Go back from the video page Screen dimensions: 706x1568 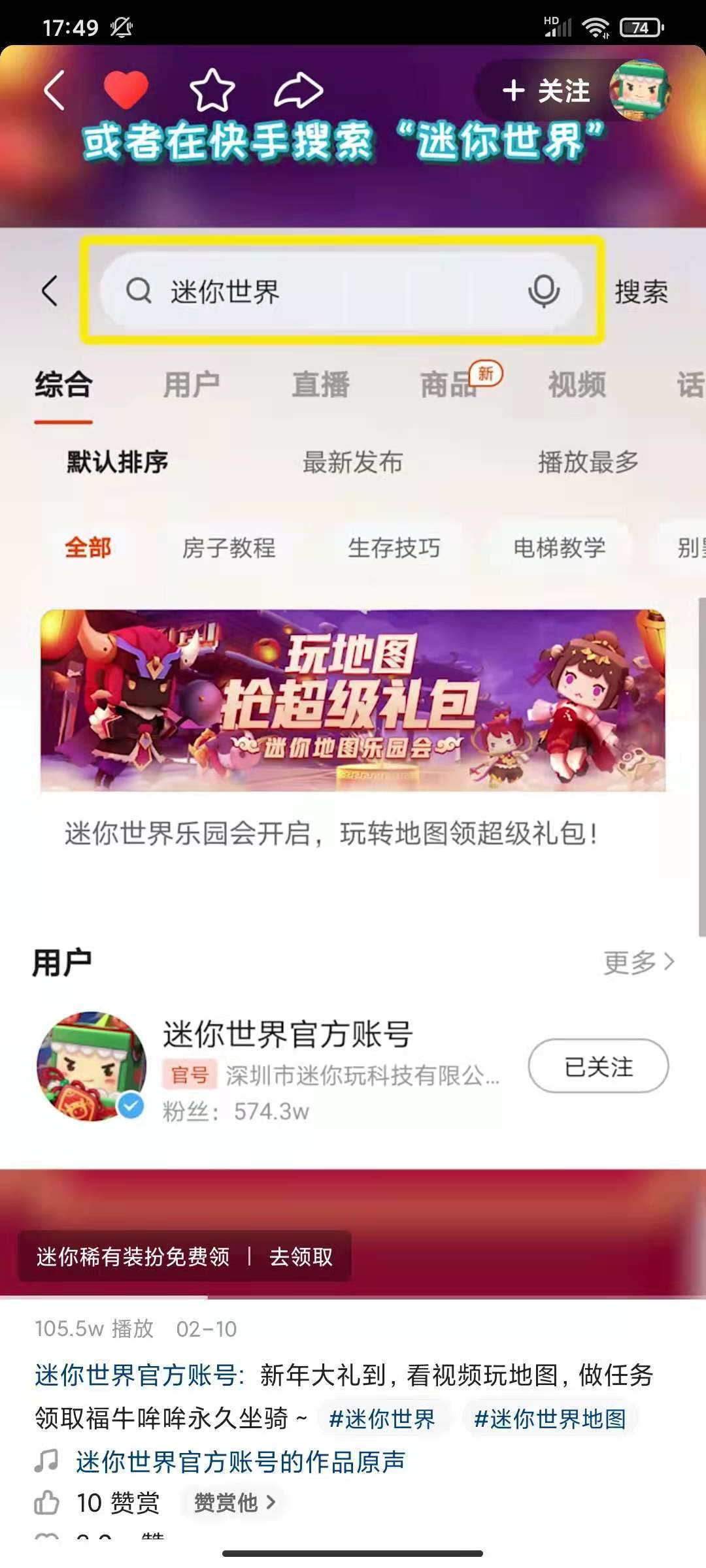[55, 90]
